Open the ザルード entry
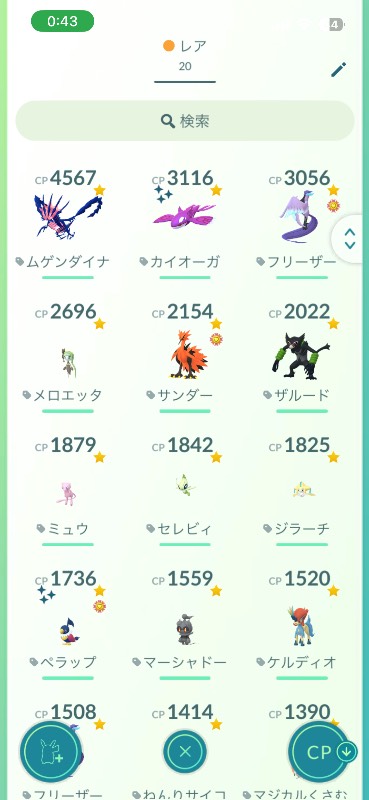369x800 pixels. [302, 357]
